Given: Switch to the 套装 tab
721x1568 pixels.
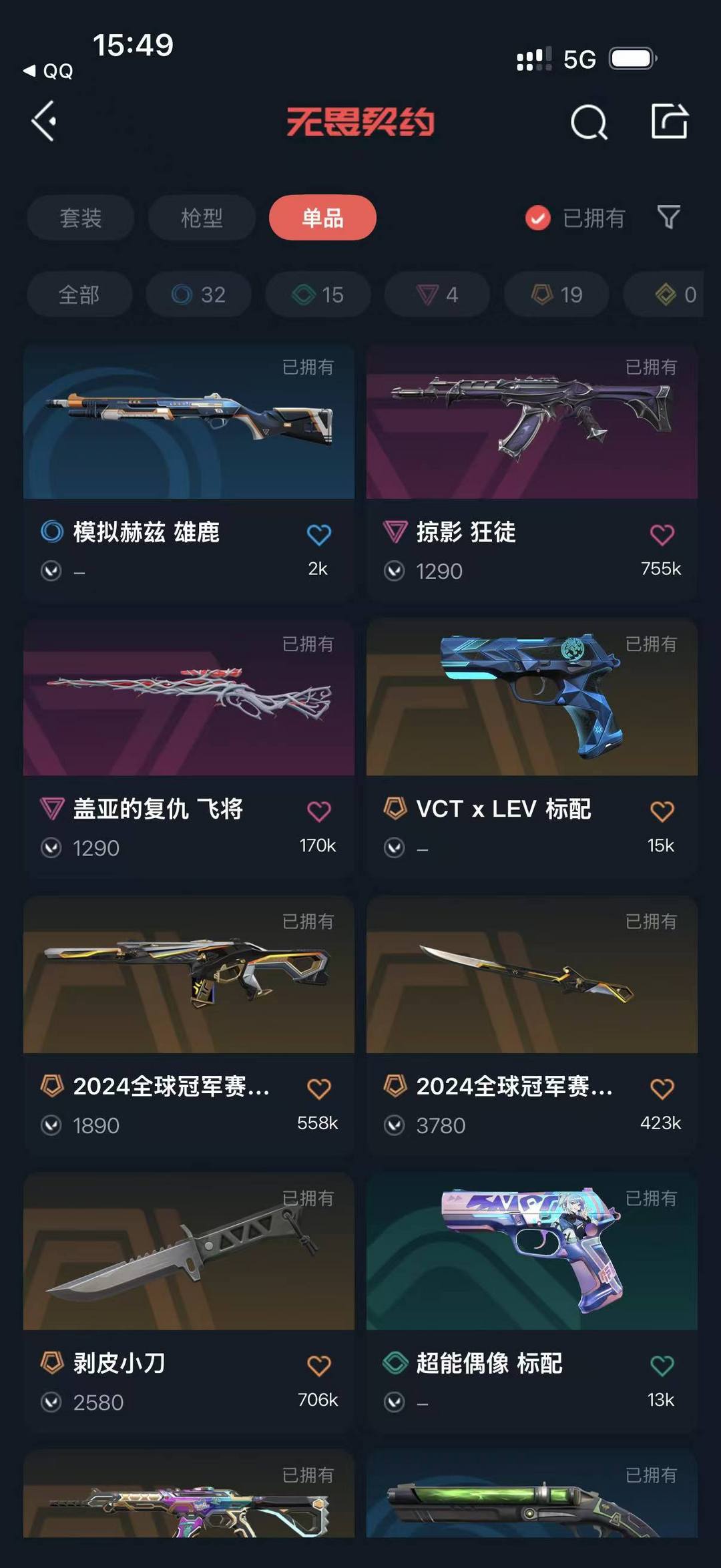Looking at the screenshot, I should (81, 218).
